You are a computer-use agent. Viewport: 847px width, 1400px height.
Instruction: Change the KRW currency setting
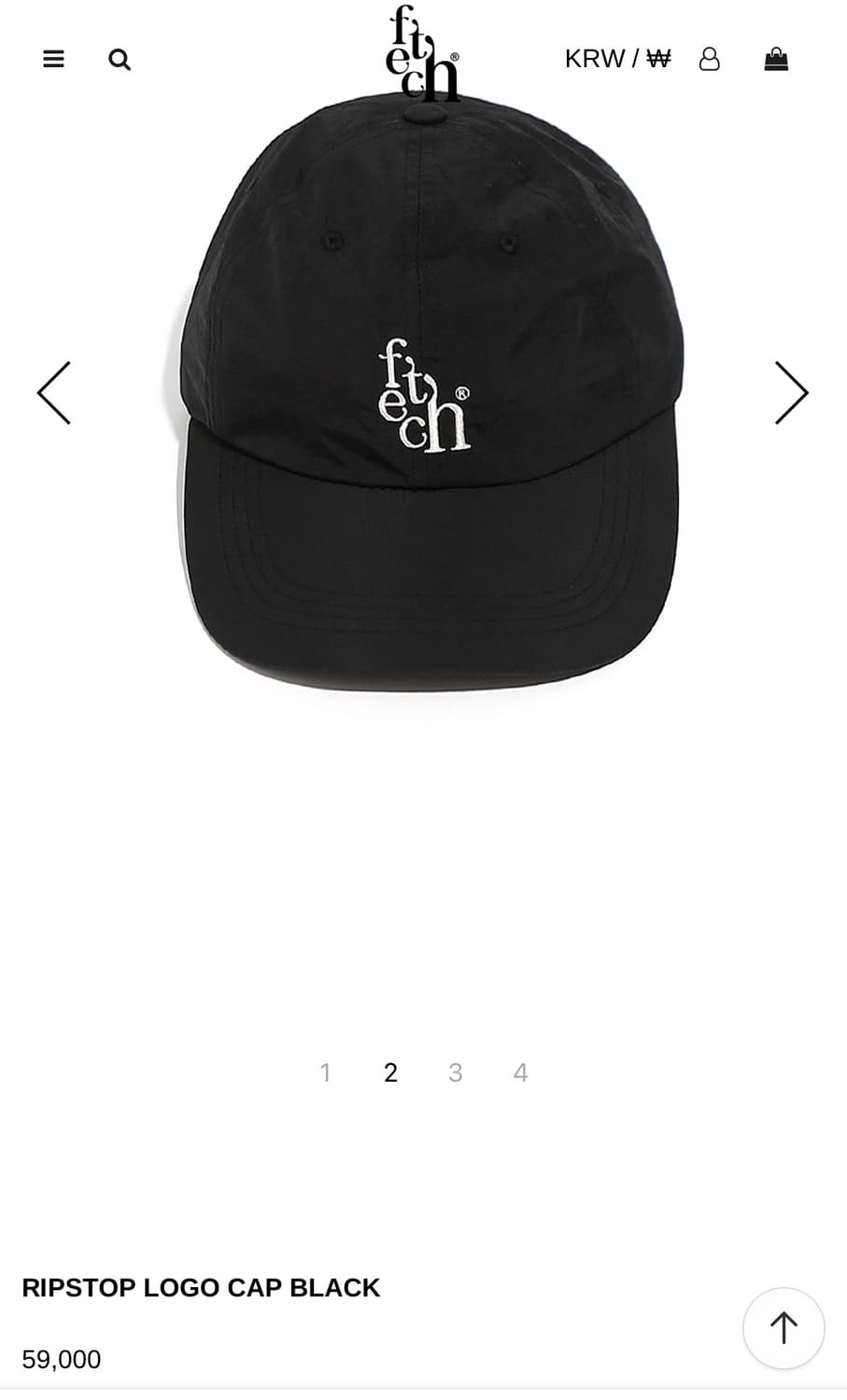tap(617, 60)
